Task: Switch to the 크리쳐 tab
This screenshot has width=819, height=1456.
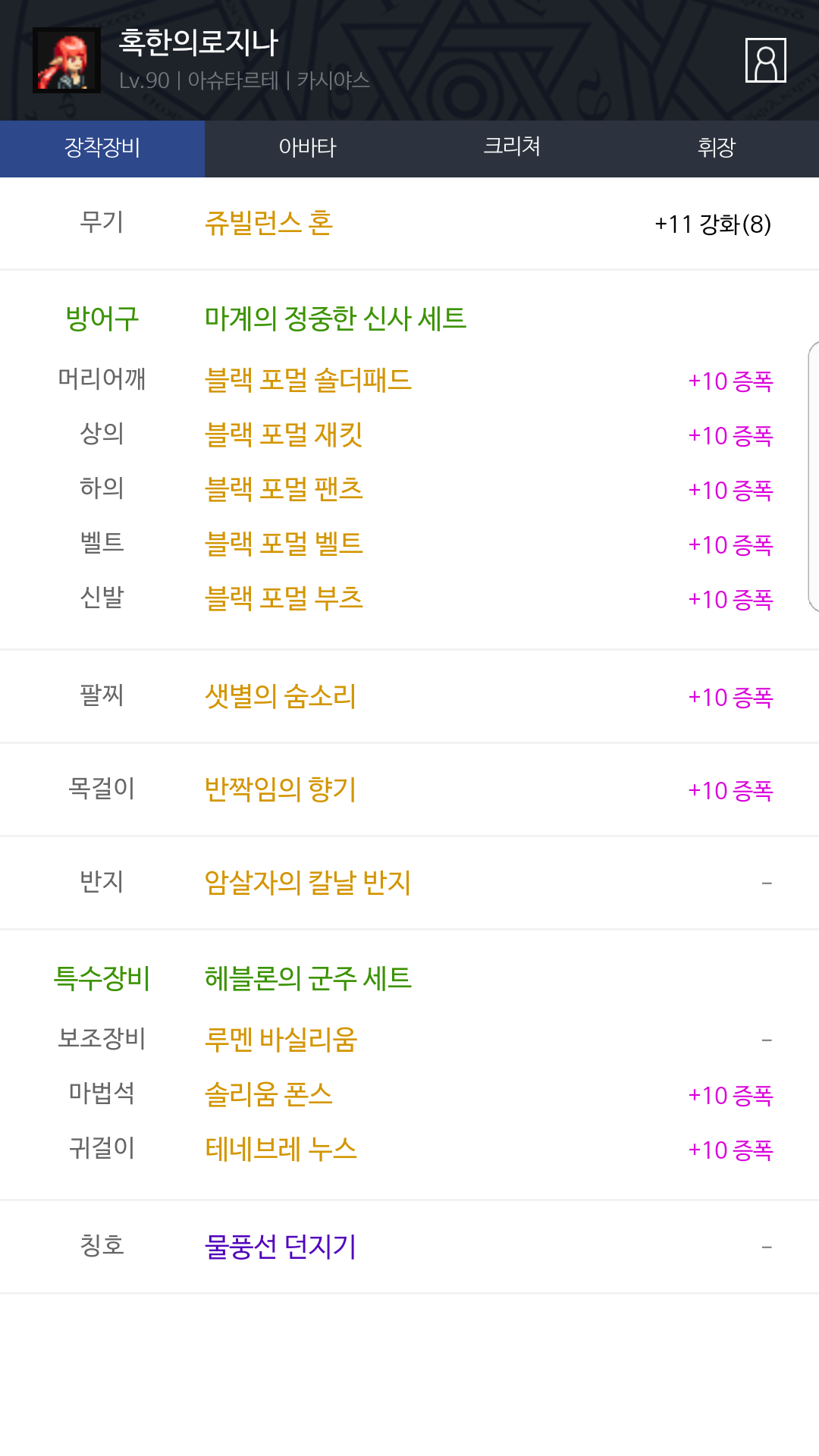Action: coord(512,146)
